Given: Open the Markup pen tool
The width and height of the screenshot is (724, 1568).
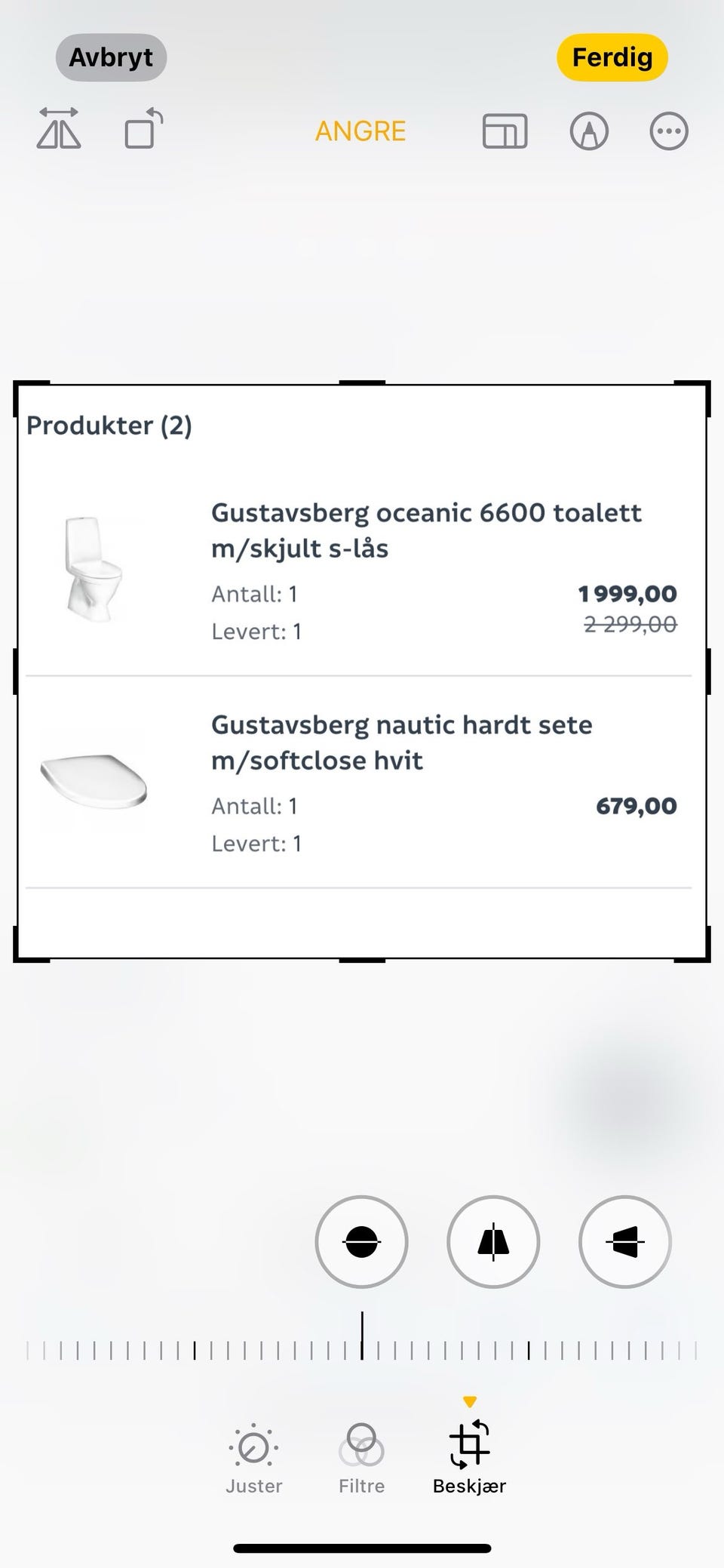Looking at the screenshot, I should point(589,130).
